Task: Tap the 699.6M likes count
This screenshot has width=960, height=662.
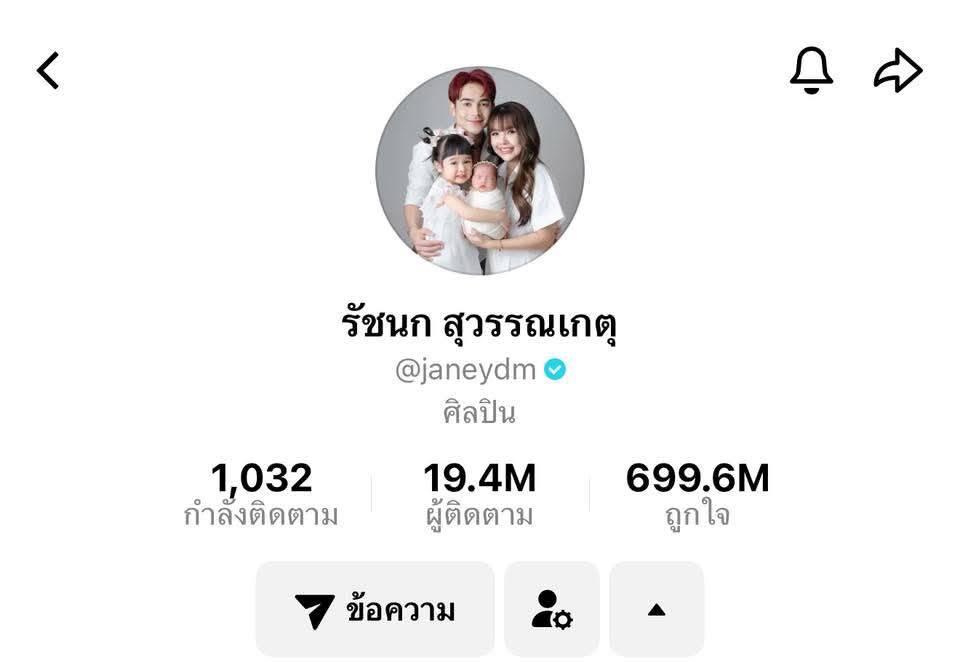Action: pyautogui.click(x=697, y=495)
